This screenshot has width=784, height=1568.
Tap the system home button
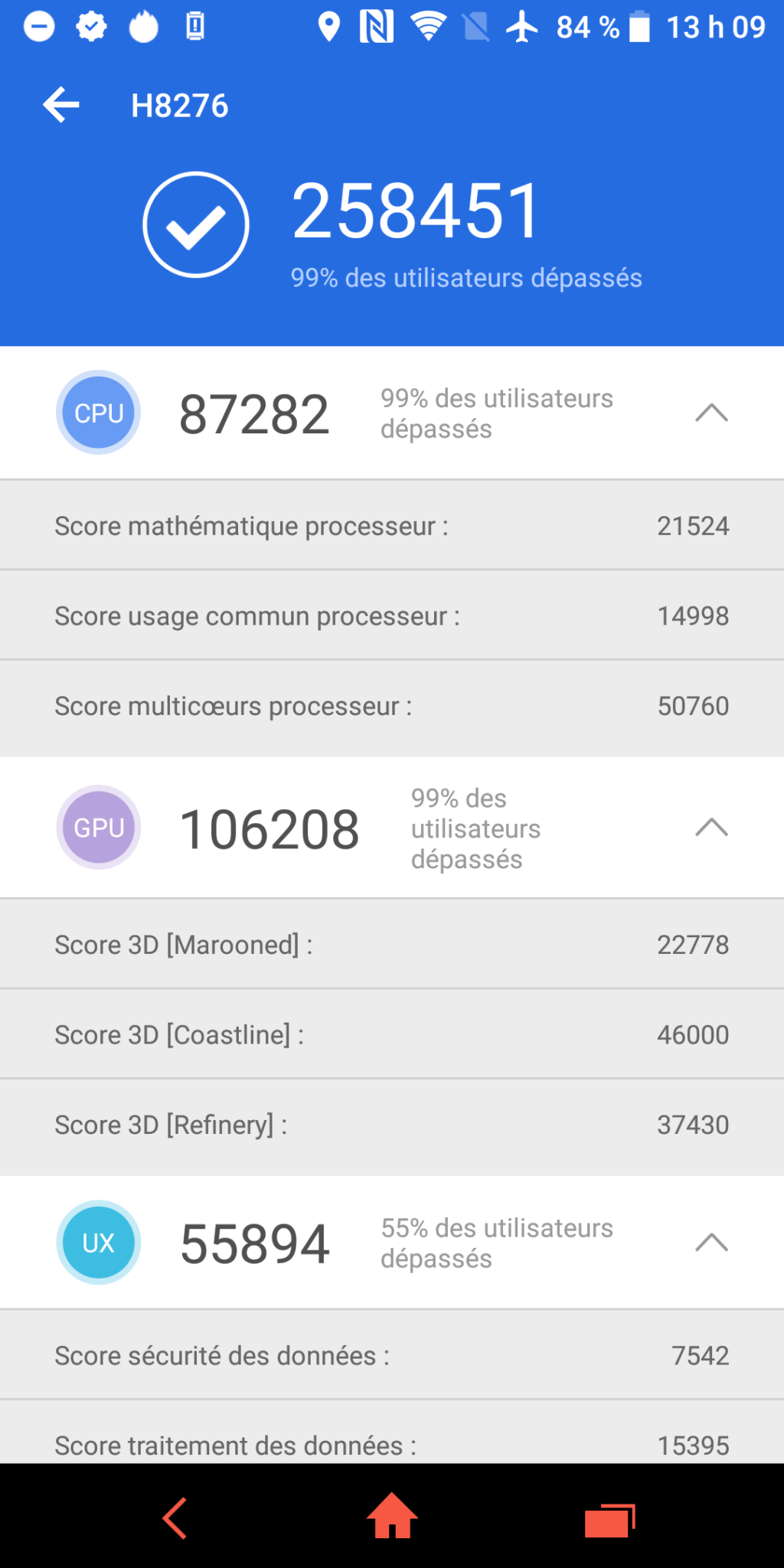392,1516
